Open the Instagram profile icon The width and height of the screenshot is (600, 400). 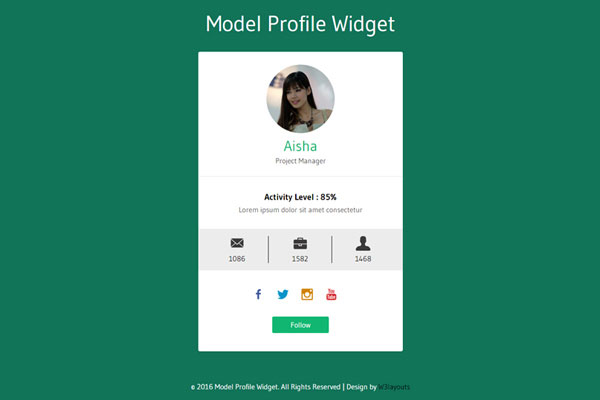tap(307, 294)
